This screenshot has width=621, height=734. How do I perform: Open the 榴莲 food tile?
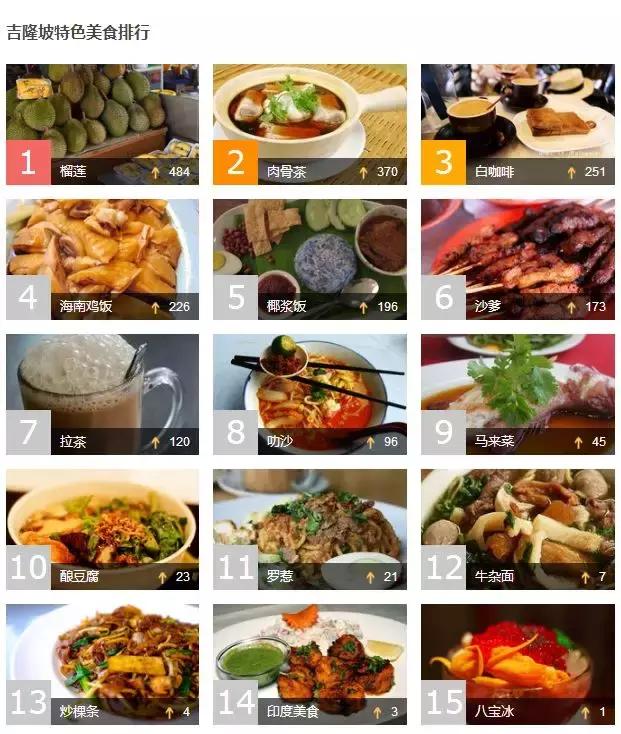[102, 124]
